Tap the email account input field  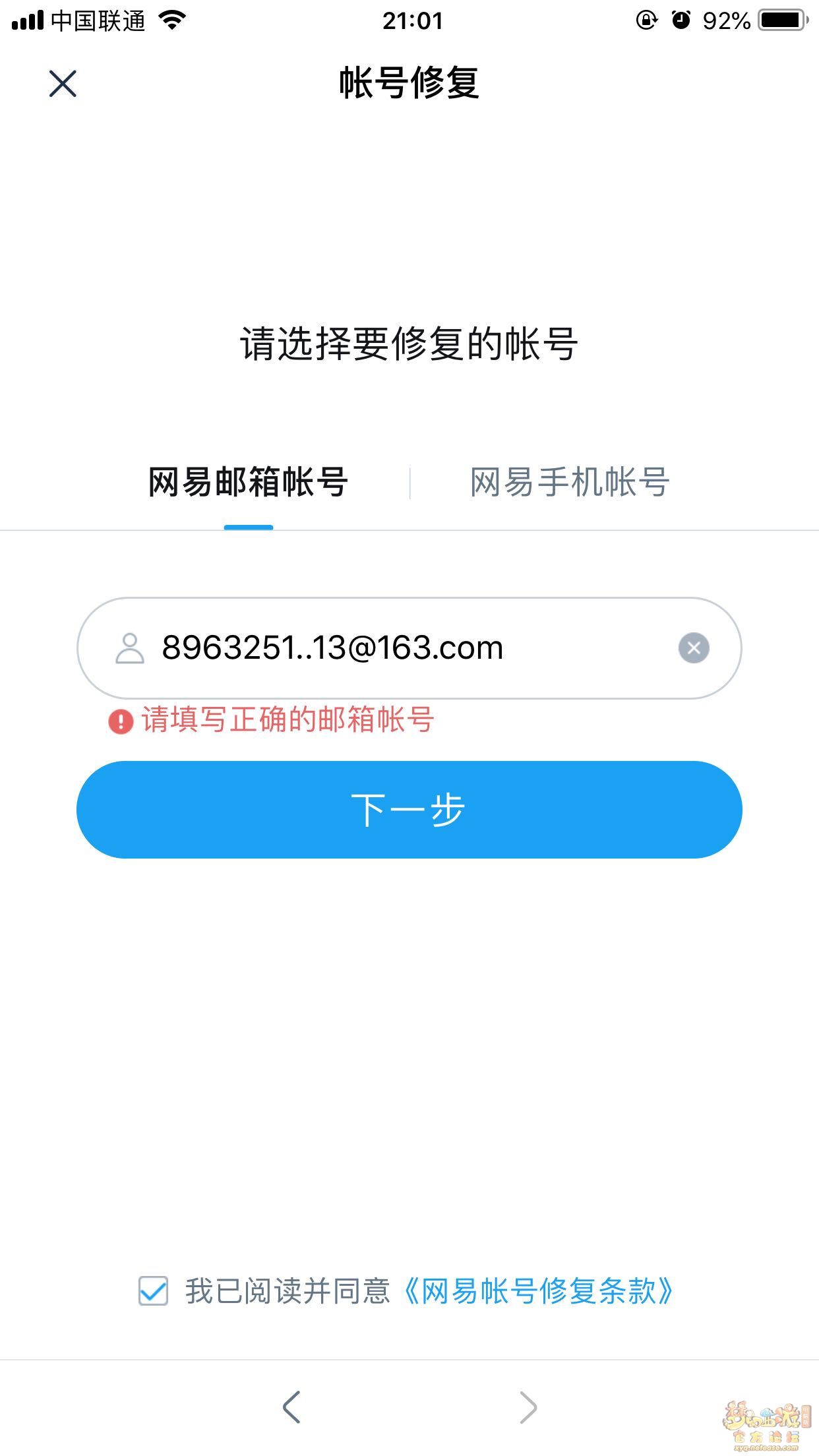pos(396,648)
